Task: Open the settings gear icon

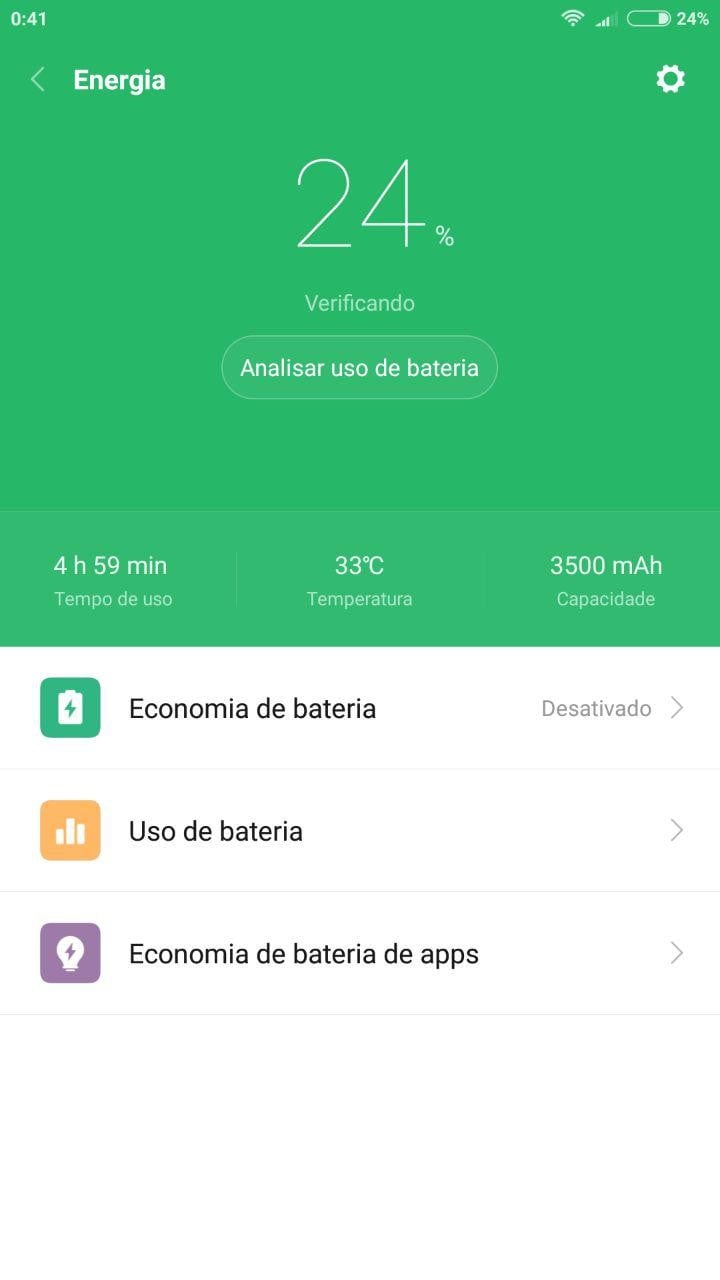Action: [x=670, y=80]
